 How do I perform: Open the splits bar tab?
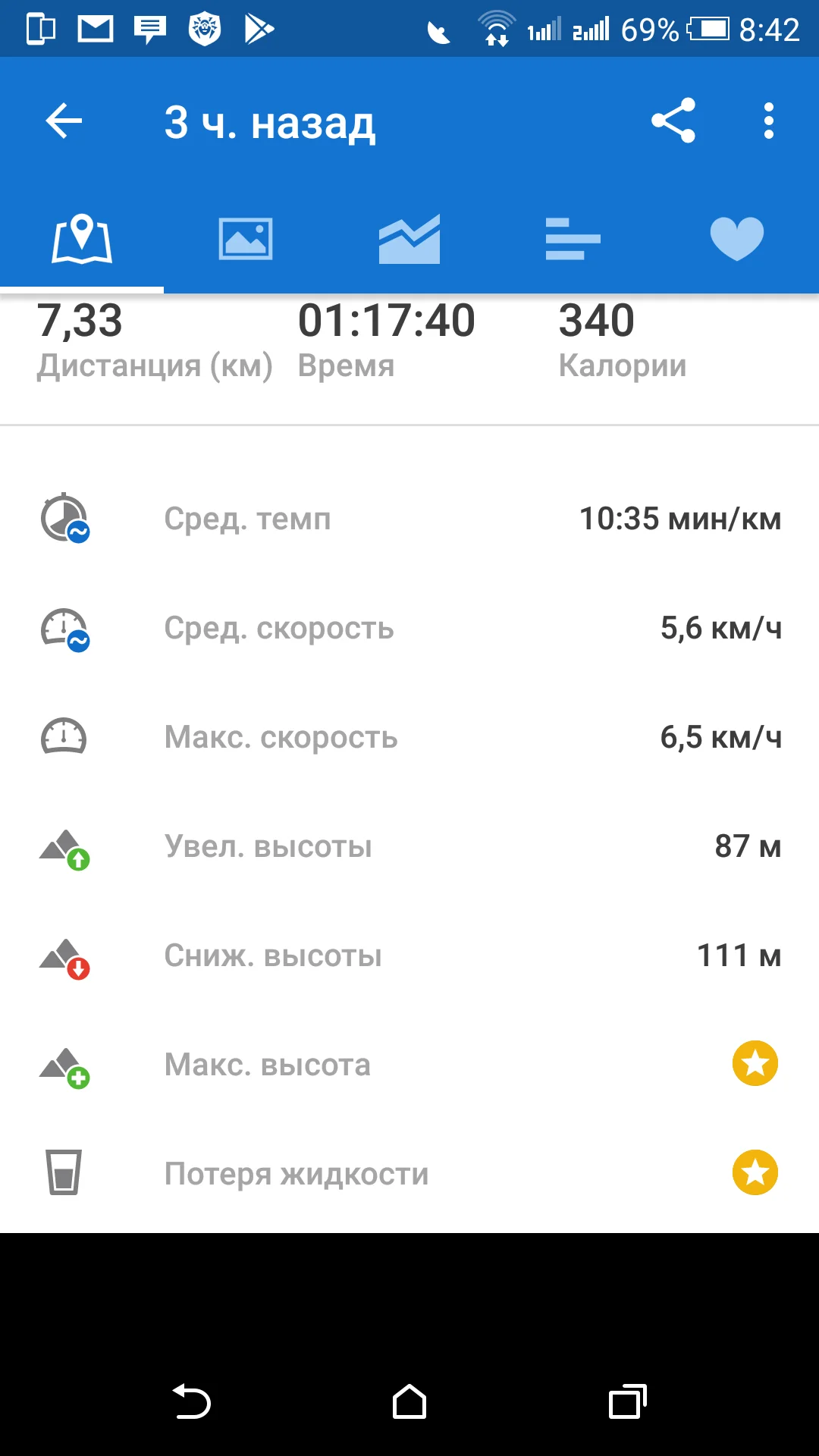click(x=573, y=240)
